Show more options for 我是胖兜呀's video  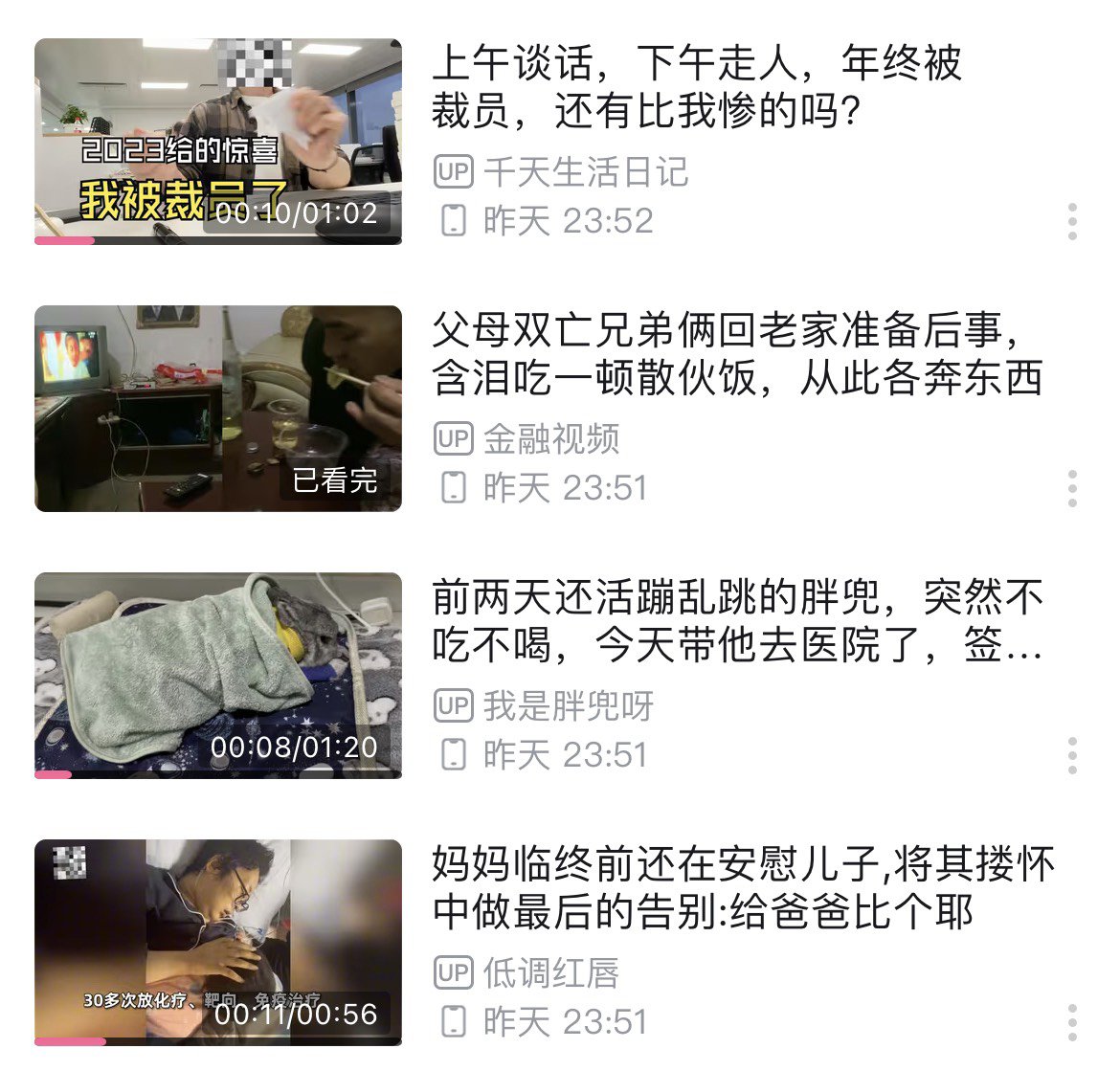tap(1072, 755)
